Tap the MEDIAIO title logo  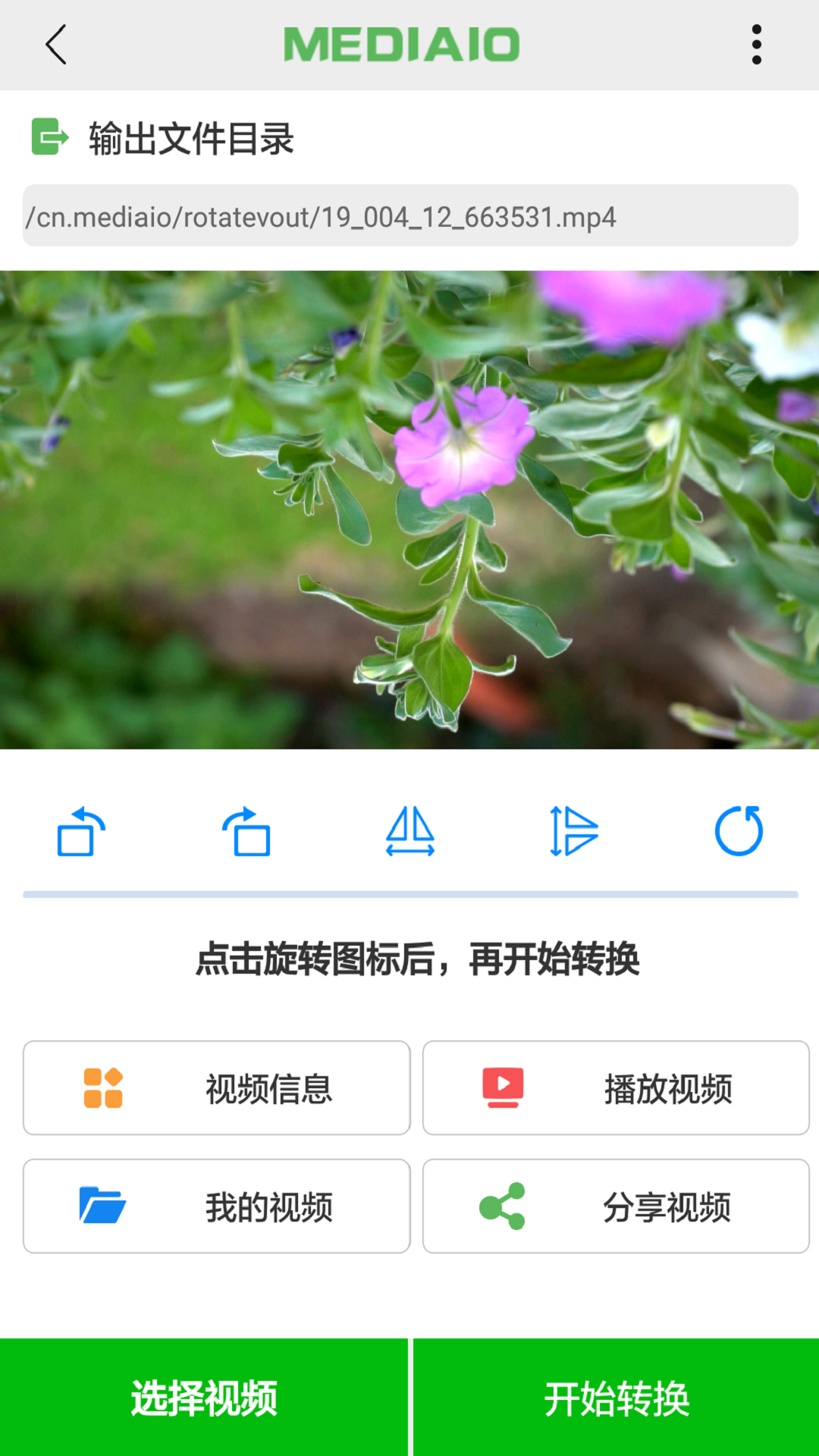[400, 44]
